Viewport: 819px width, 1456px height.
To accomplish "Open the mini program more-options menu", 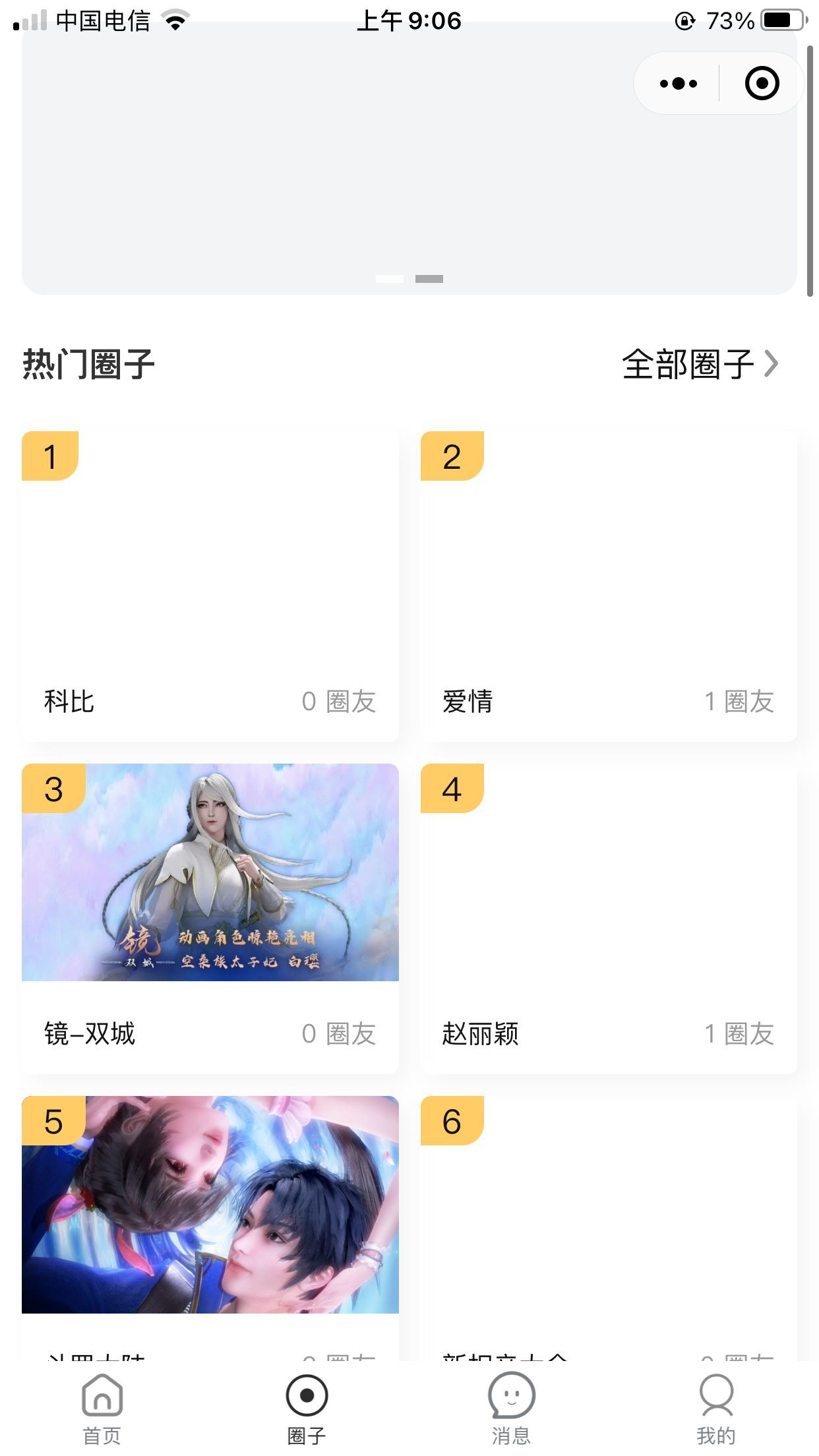I will point(678,84).
